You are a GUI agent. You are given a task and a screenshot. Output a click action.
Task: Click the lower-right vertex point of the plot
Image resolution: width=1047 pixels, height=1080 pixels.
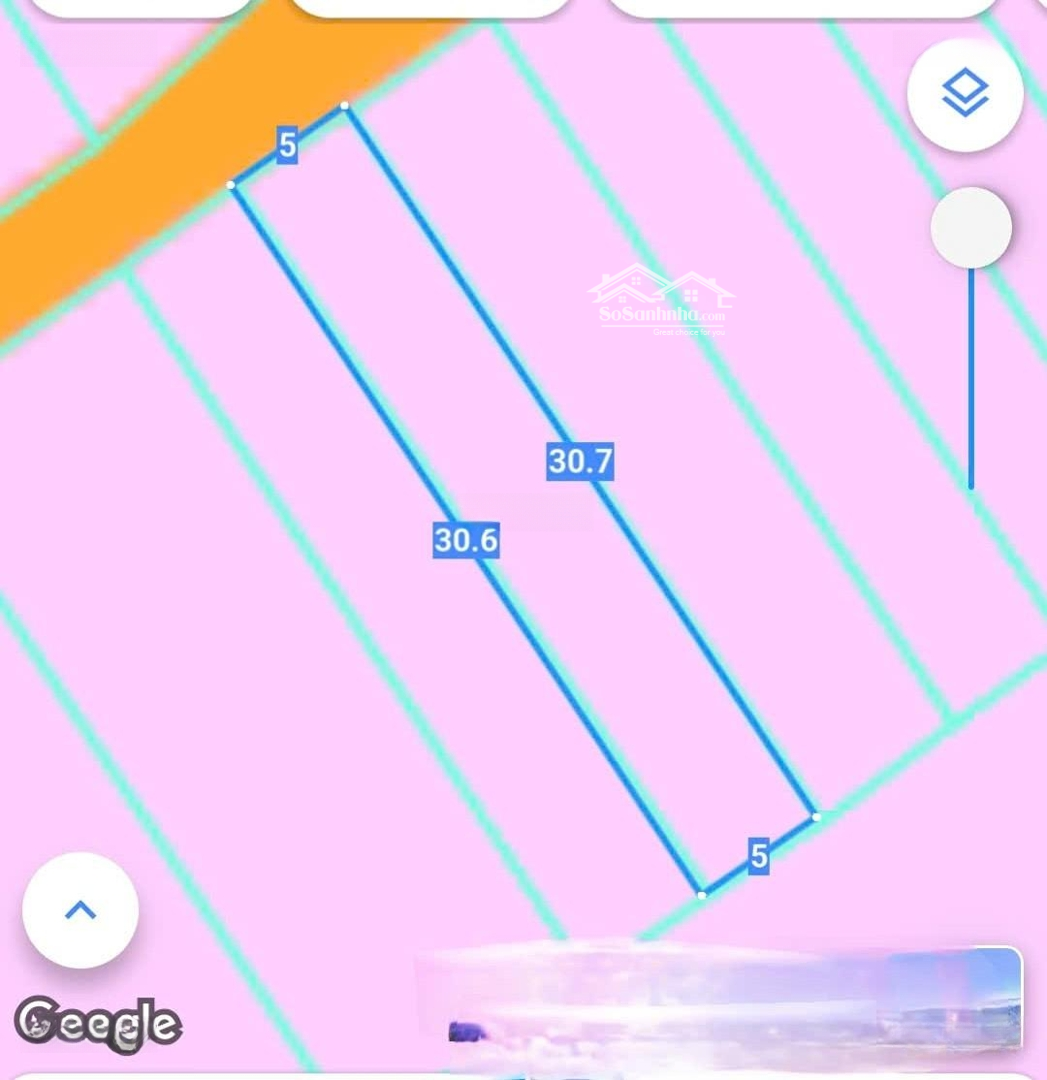click(x=816, y=817)
